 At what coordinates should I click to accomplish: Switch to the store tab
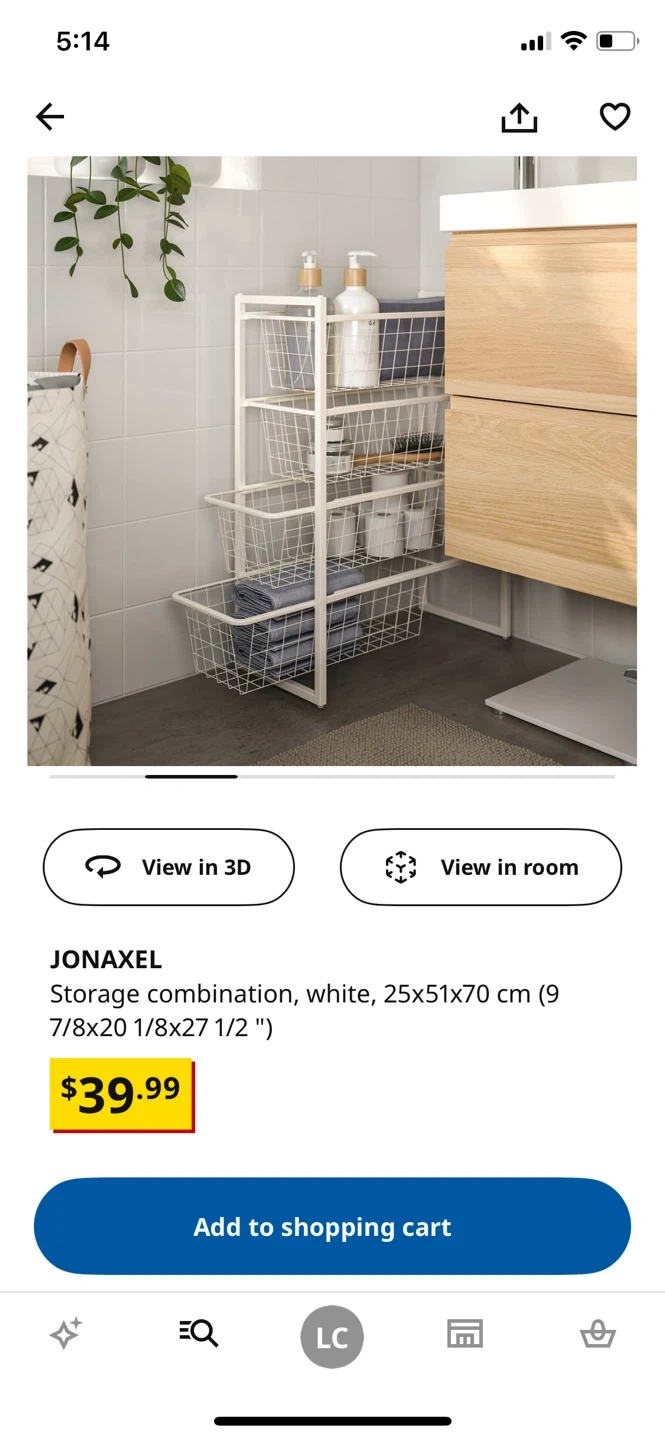(465, 1334)
